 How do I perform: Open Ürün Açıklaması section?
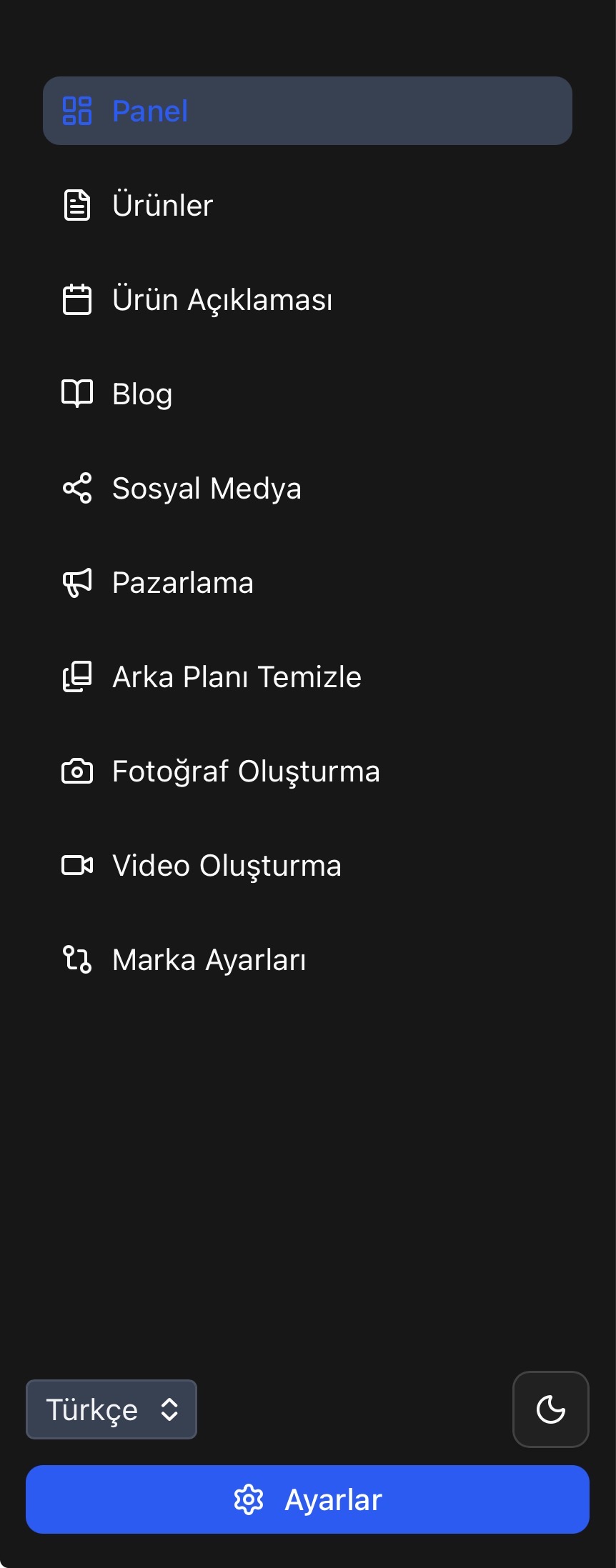[x=222, y=300]
